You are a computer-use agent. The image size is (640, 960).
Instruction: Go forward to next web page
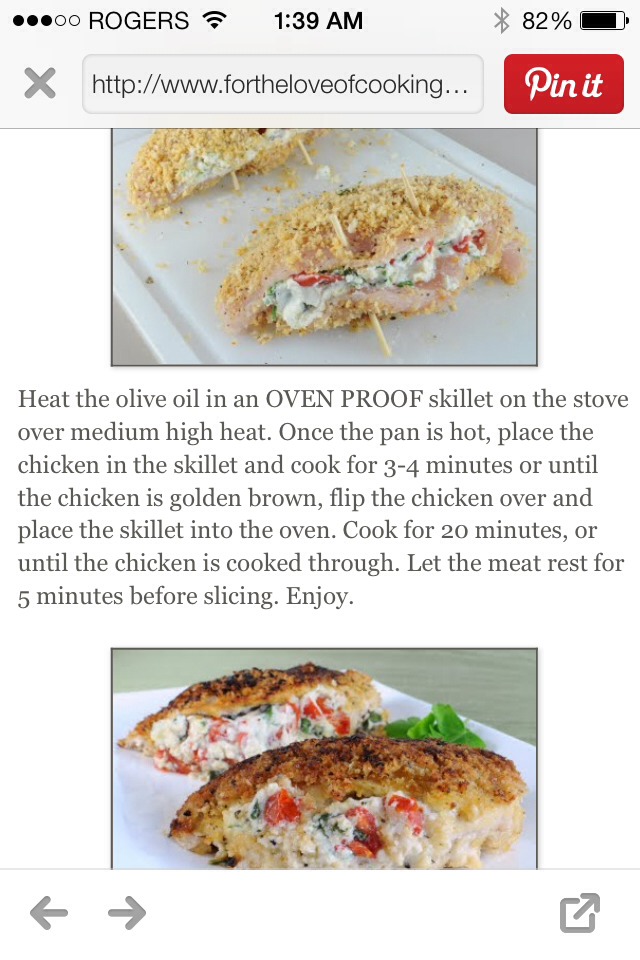click(127, 912)
